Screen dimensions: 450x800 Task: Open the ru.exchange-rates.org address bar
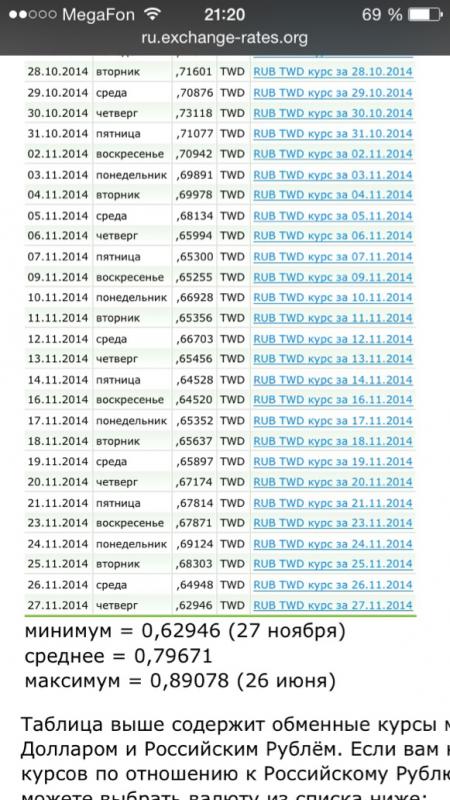click(x=224, y=38)
